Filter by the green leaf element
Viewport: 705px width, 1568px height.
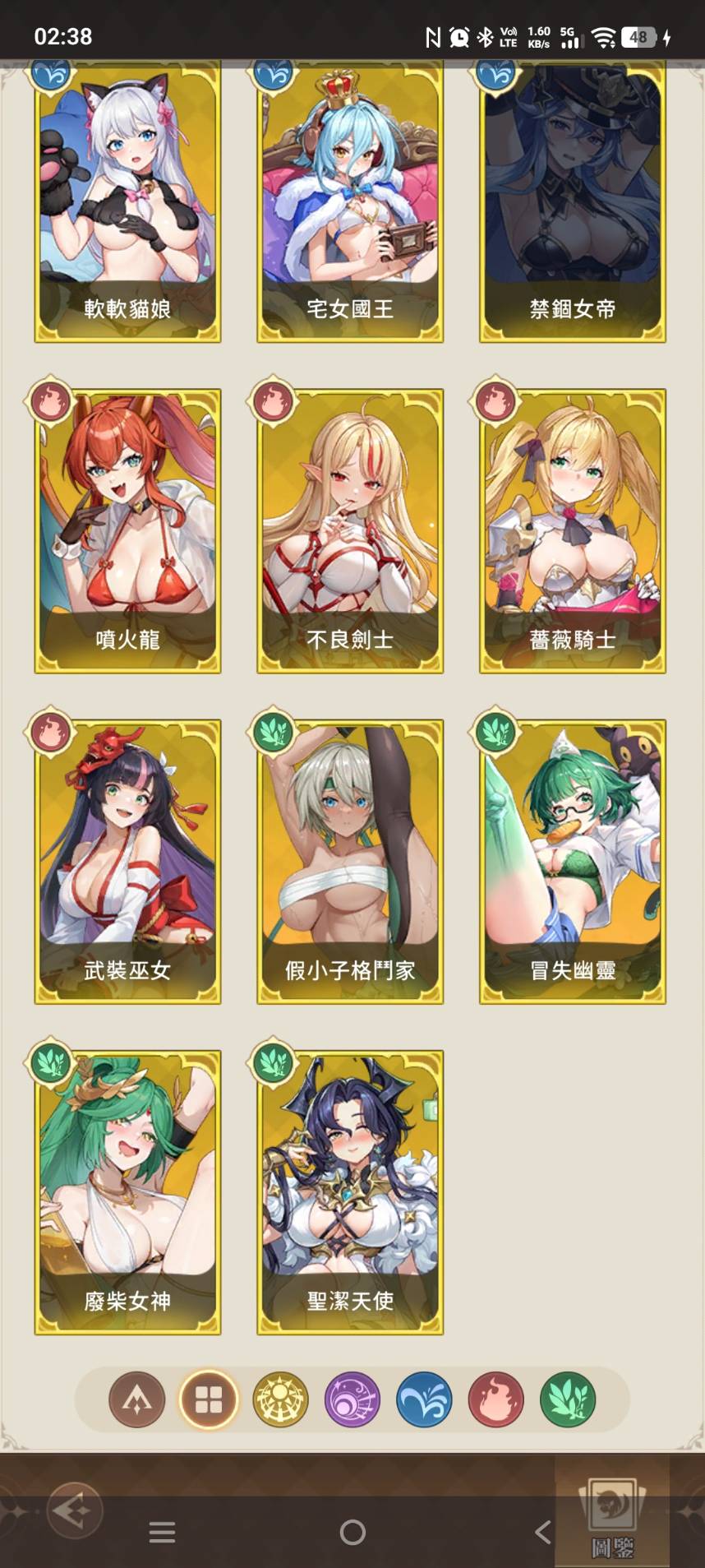(568, 1399)
